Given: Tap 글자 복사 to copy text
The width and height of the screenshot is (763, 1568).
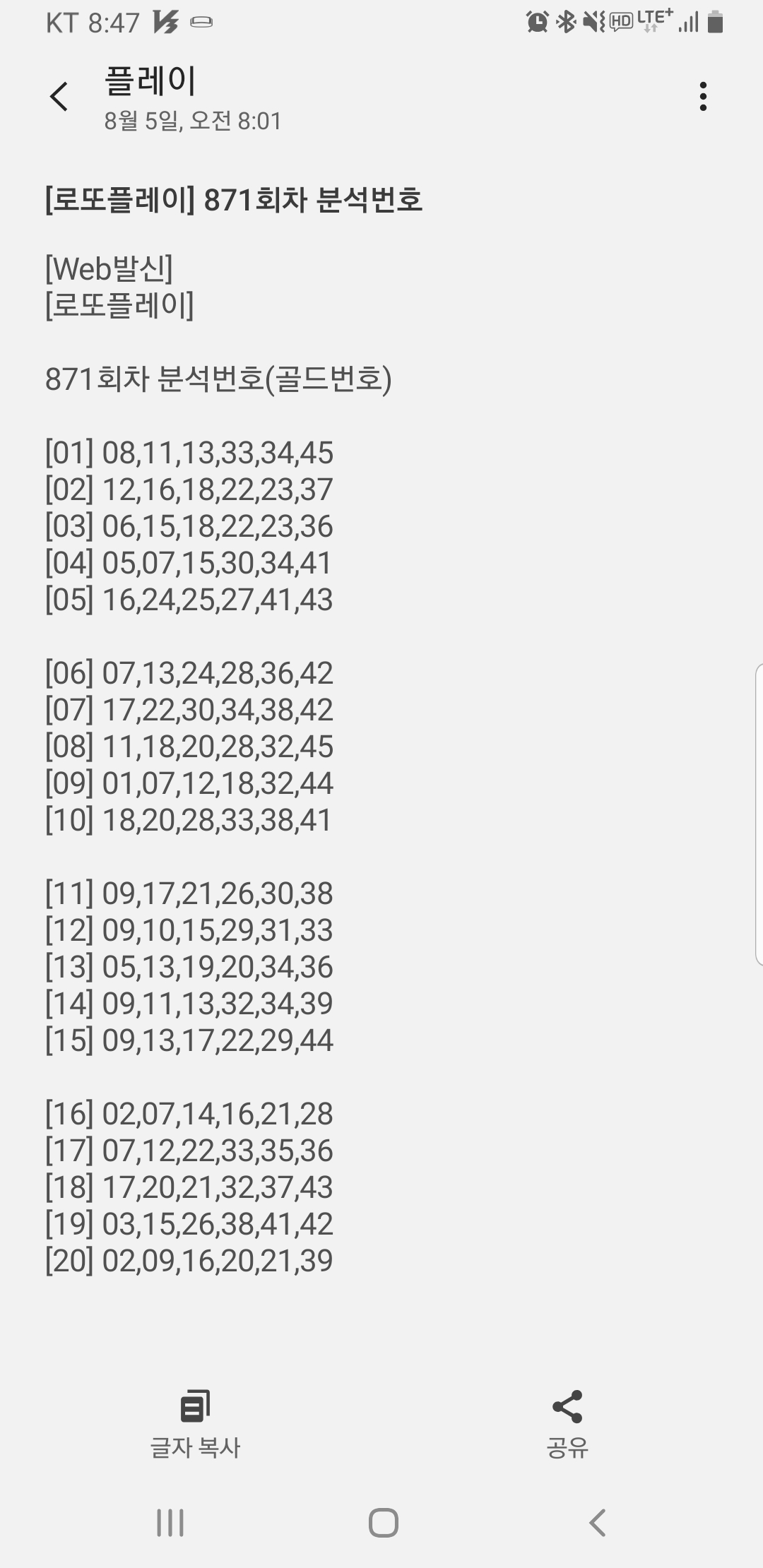Looking at the screenshot, I should point(195,1423).
